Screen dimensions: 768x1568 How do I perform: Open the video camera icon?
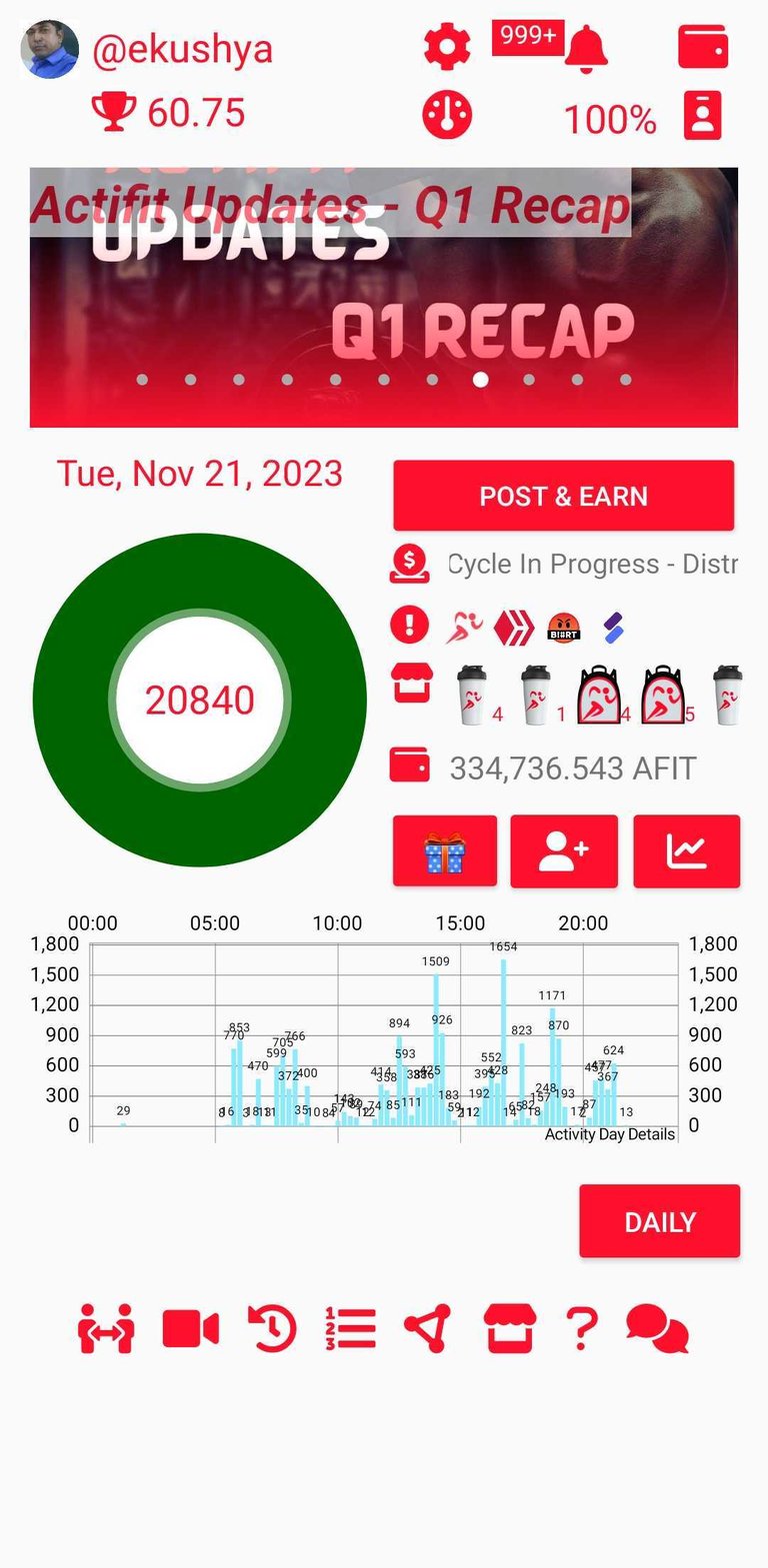pos(190,1329)
